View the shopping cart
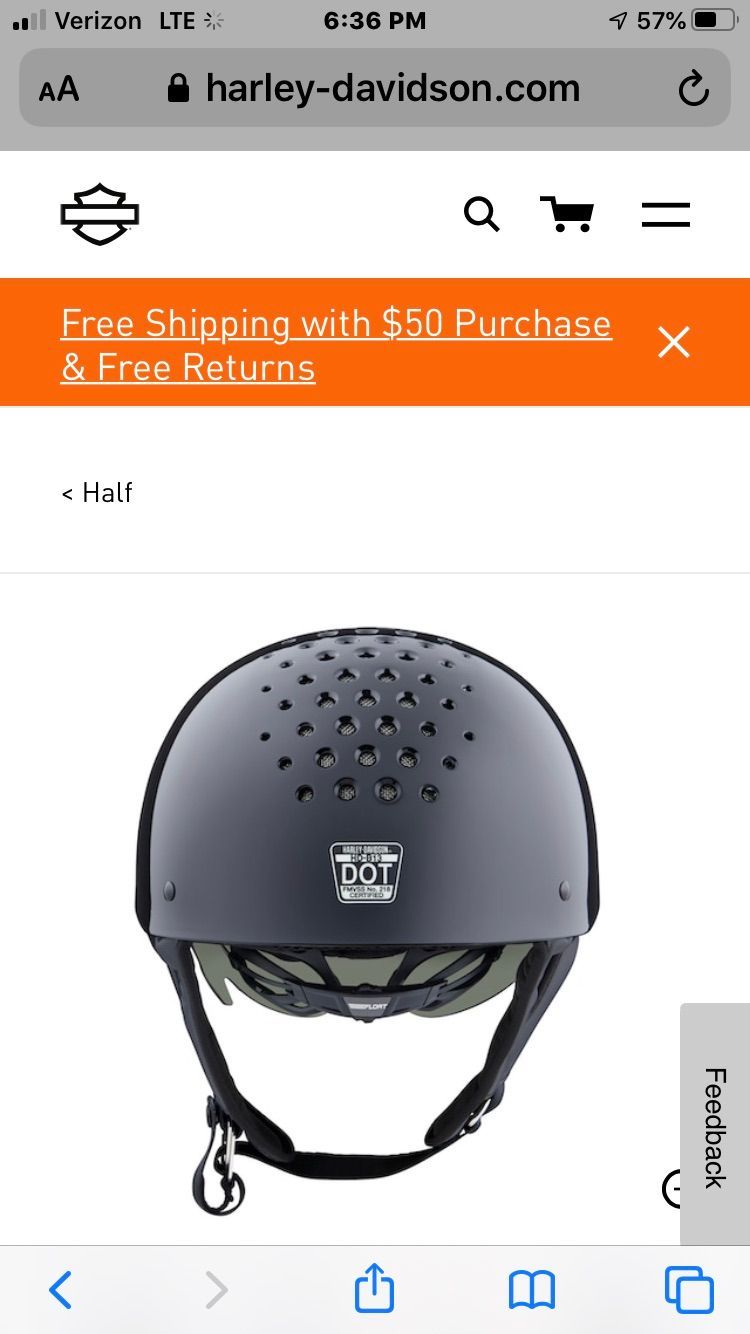 click(567, 214)
